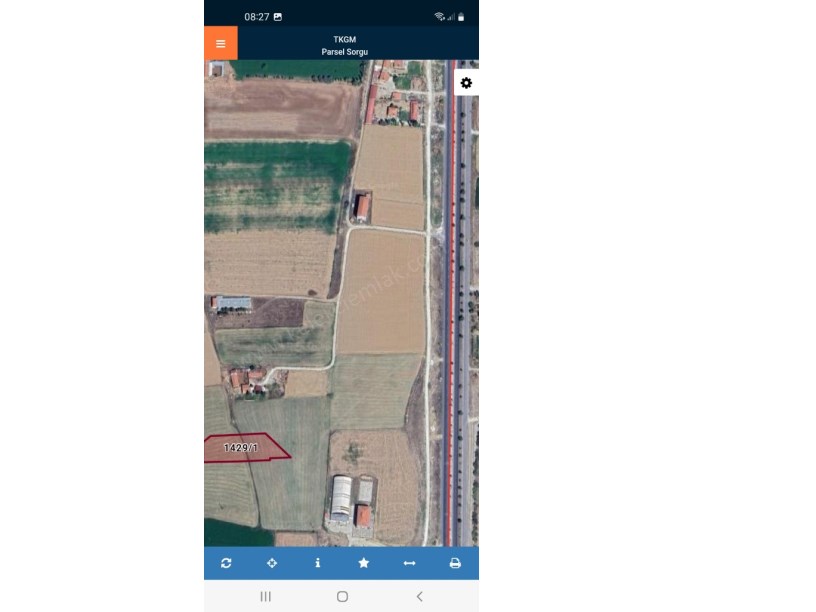Show parcel info via the i icon
Screen dimensions: 816x612
pyautogui.click(x=318, y=563)
